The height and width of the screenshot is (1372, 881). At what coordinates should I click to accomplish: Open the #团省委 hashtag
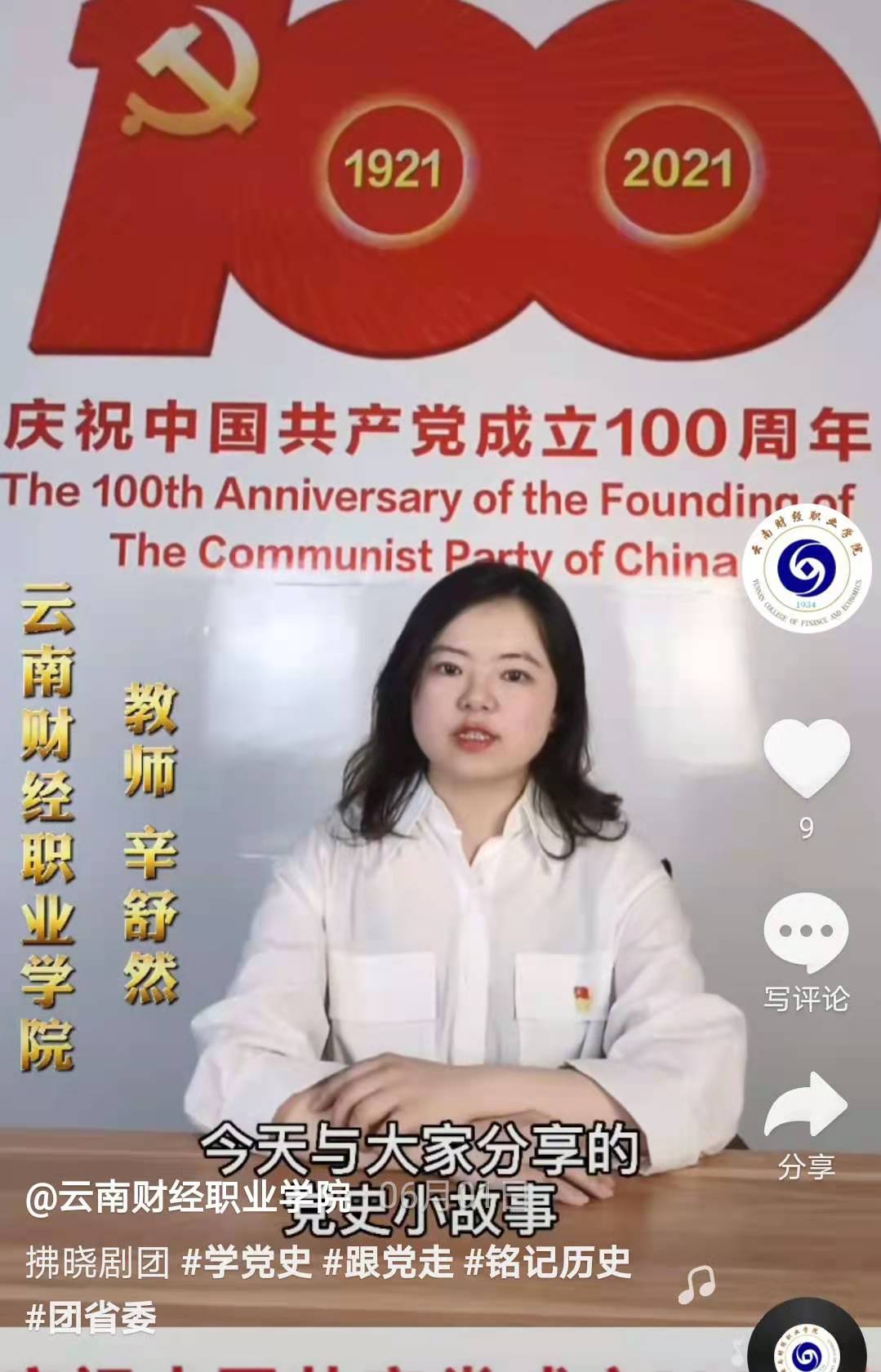point(91,1317)
